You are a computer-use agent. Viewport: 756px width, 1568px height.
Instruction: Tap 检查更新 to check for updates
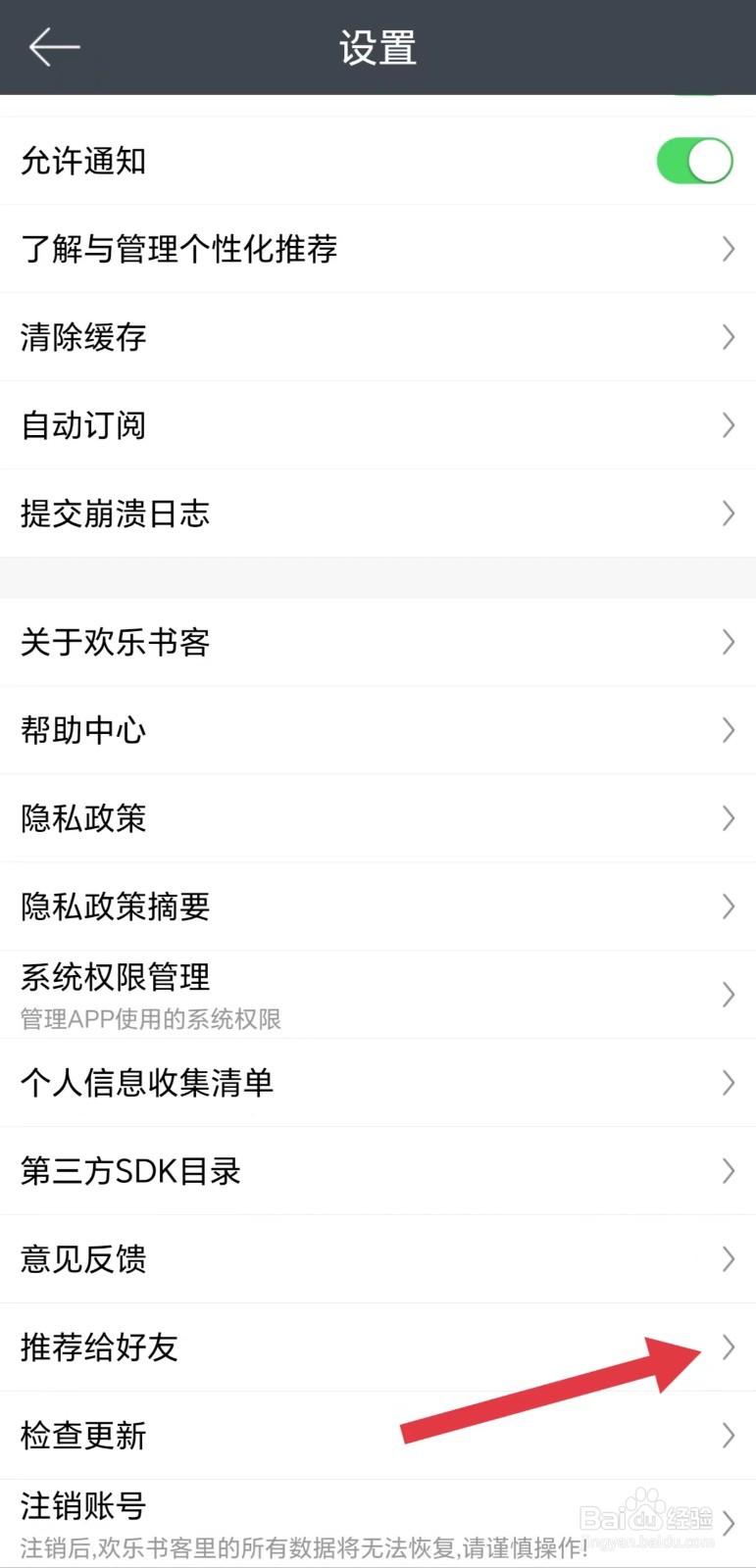tap(378, 1436)
